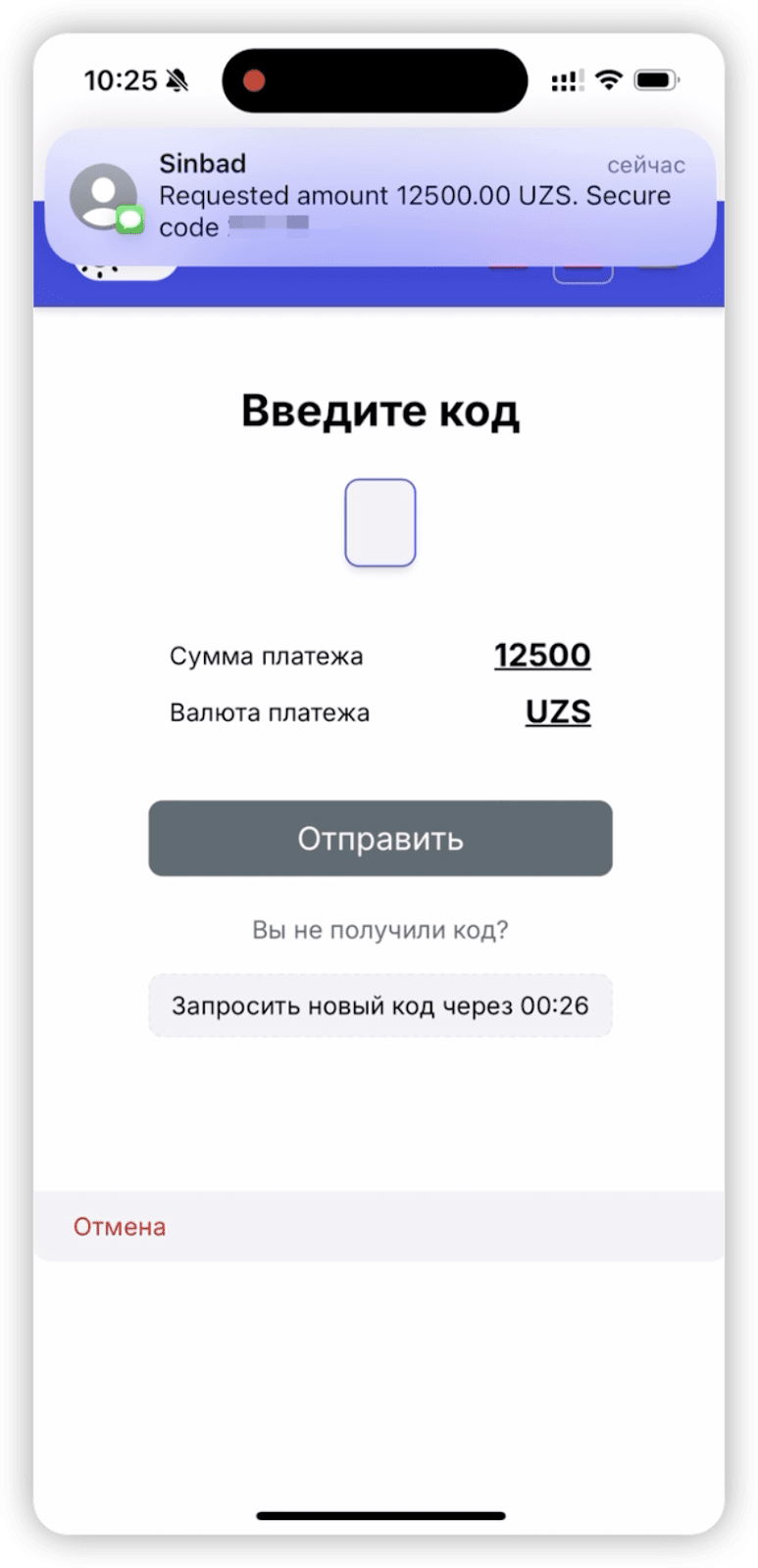Focus the code entry box
Screen dimensions: 758x1568
(x=380, y=523)
